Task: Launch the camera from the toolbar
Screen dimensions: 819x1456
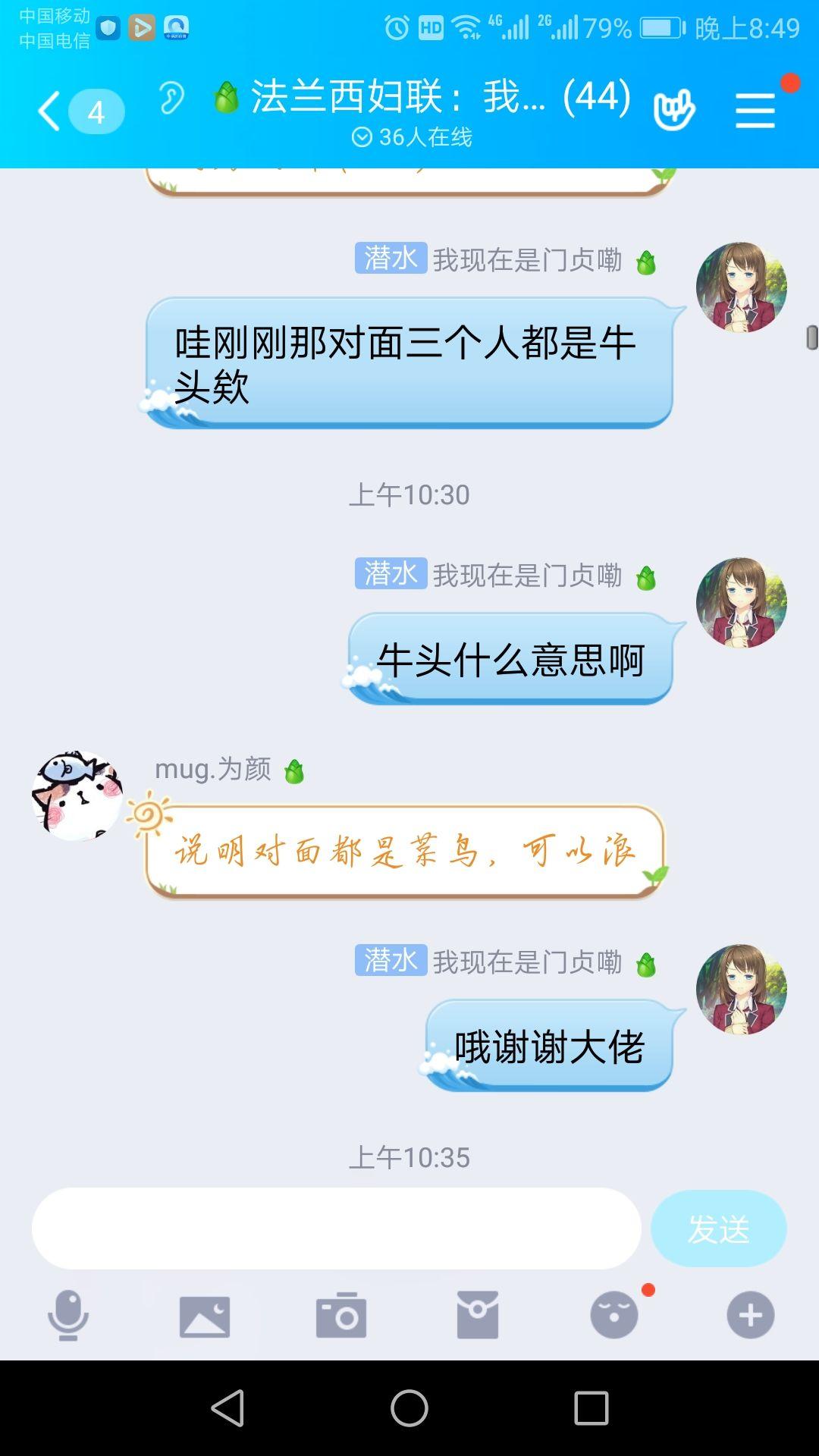Action: (x=340, y=1316)
